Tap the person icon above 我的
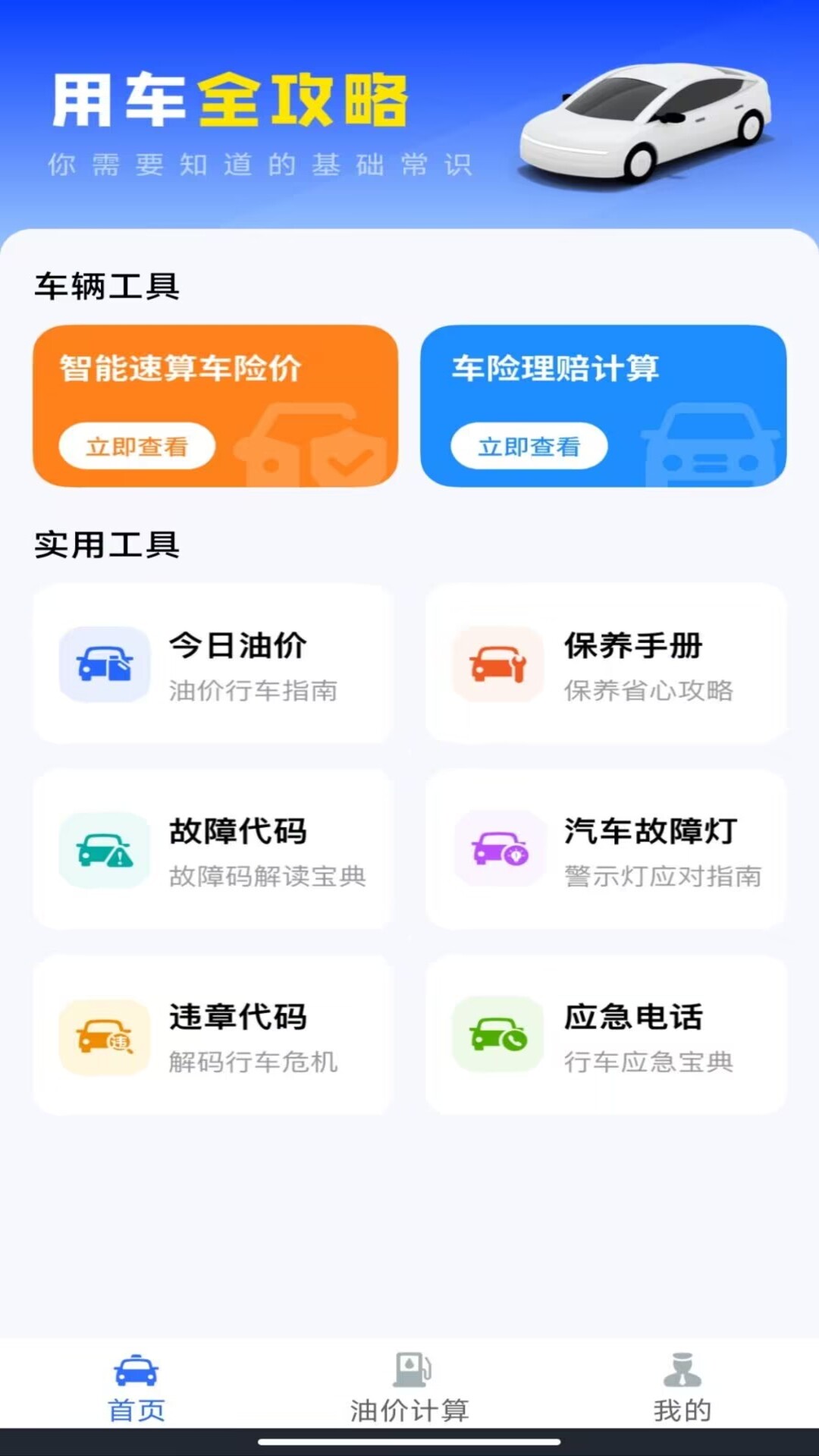819x1456 pixels. click(681, 1365)
